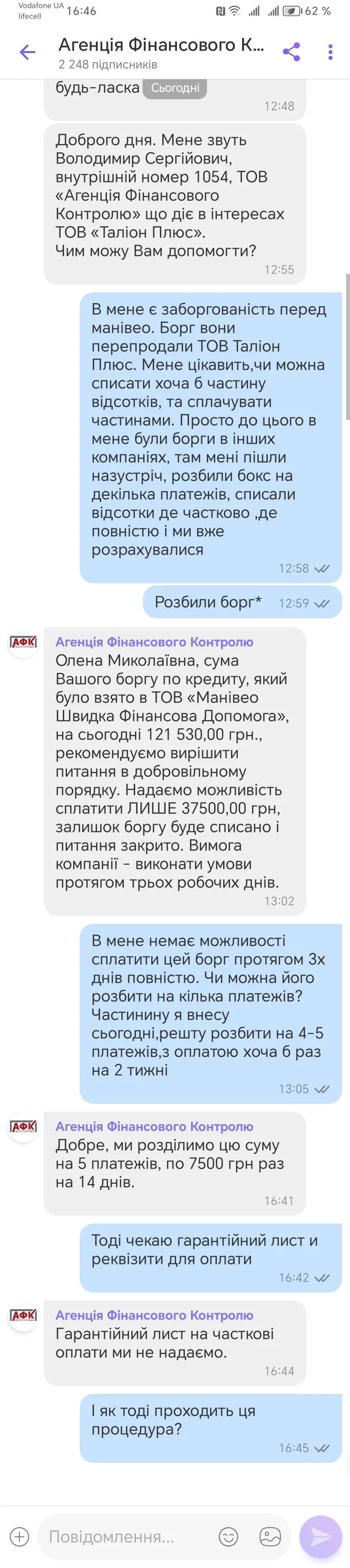Tap the purple send button
This screenshot has width=350, height=1568.
(320, 1537)
